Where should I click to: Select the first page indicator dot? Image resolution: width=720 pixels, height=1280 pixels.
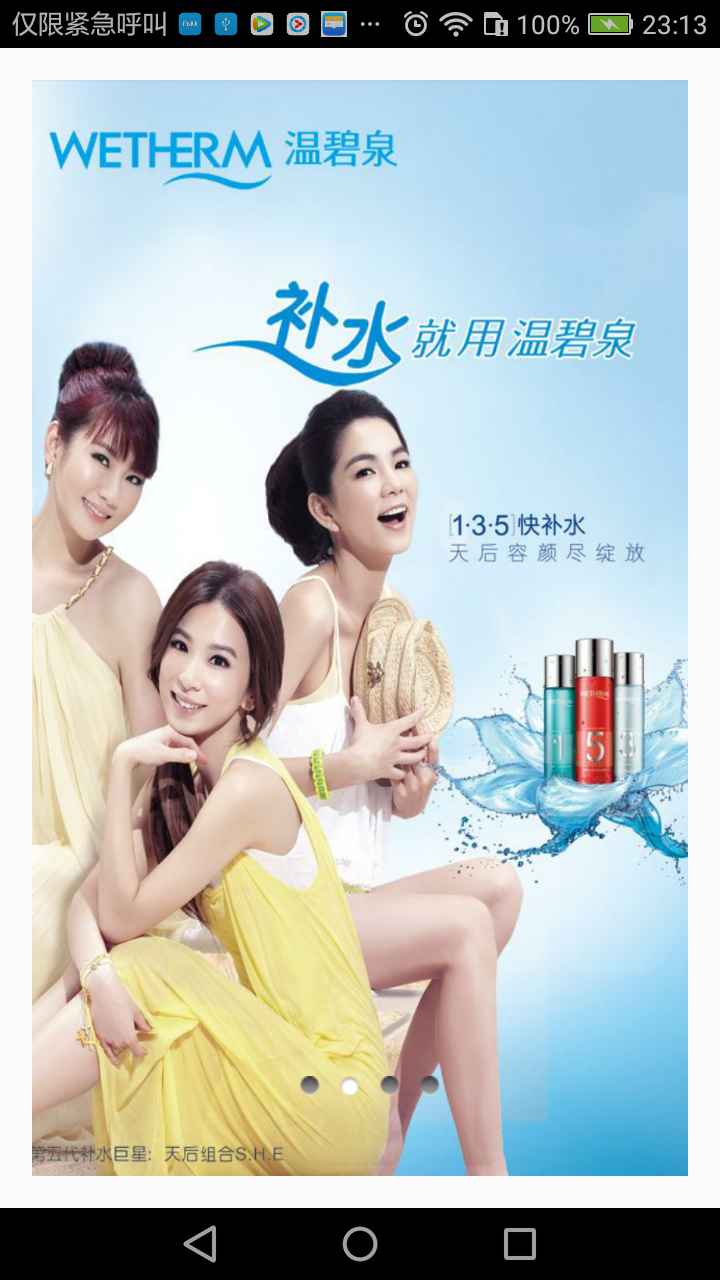coord(310,1085)
